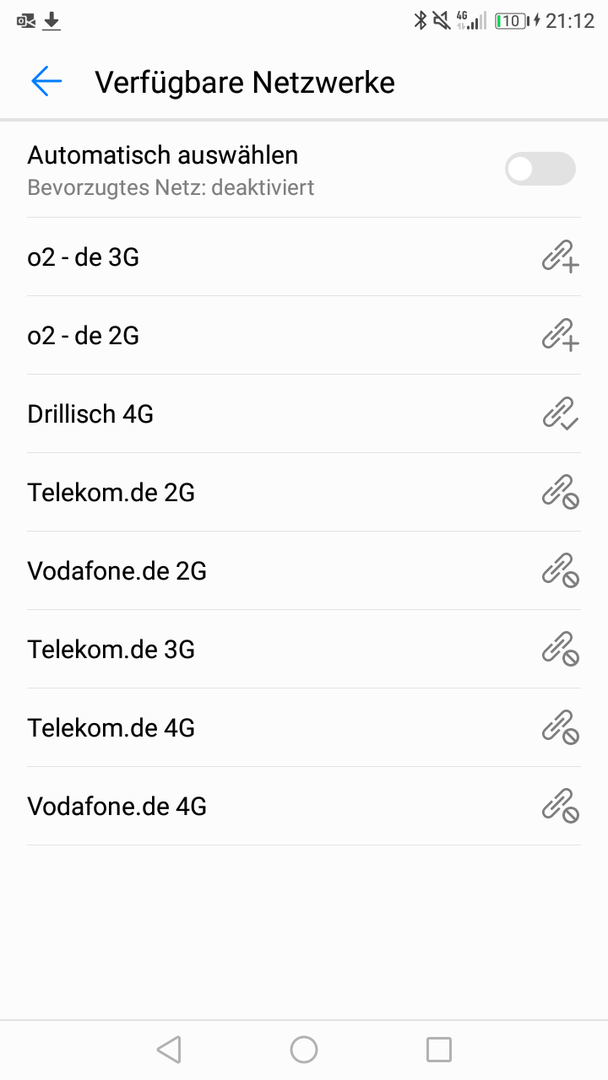The width and height of the screenshot is (608, 1080).
Task: Enable the Automatisch auswählen switch
Action: [540, 169]
